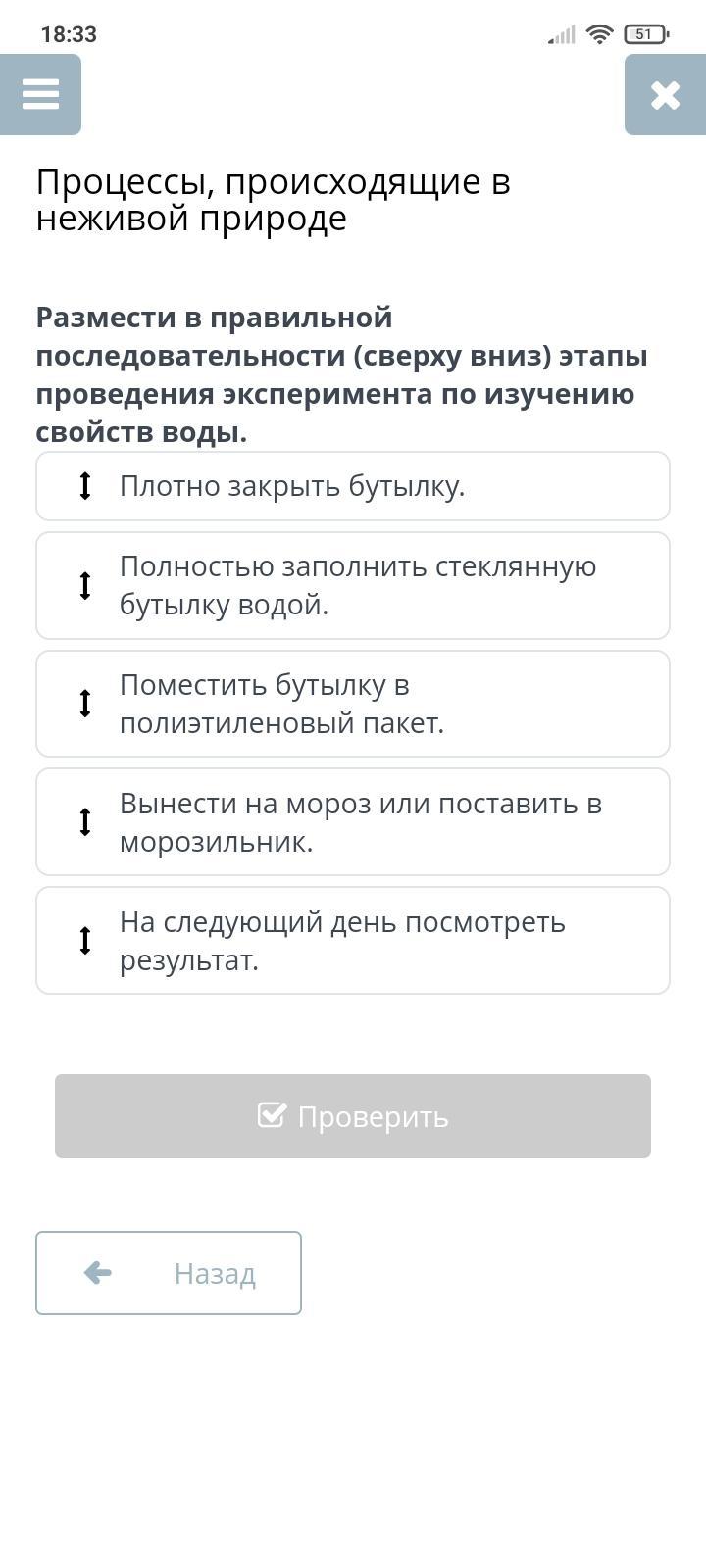Select the 'Вынести на мороз' item
The width and height of the screenshot is (706, 1568).
353,822
